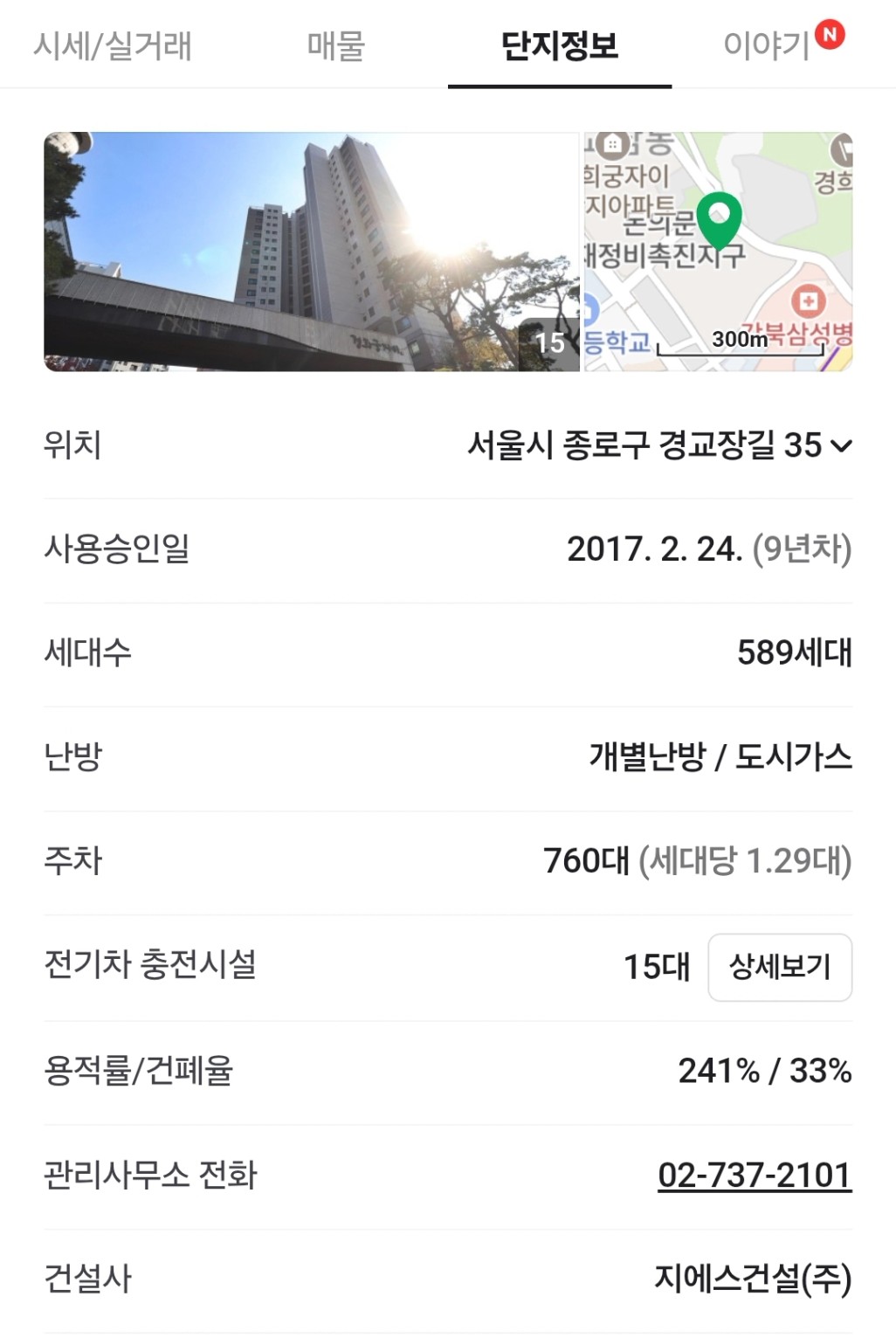Call management office at 02-737-2101
Screen dimensions: 896x1338
[x=755, y=1176]
